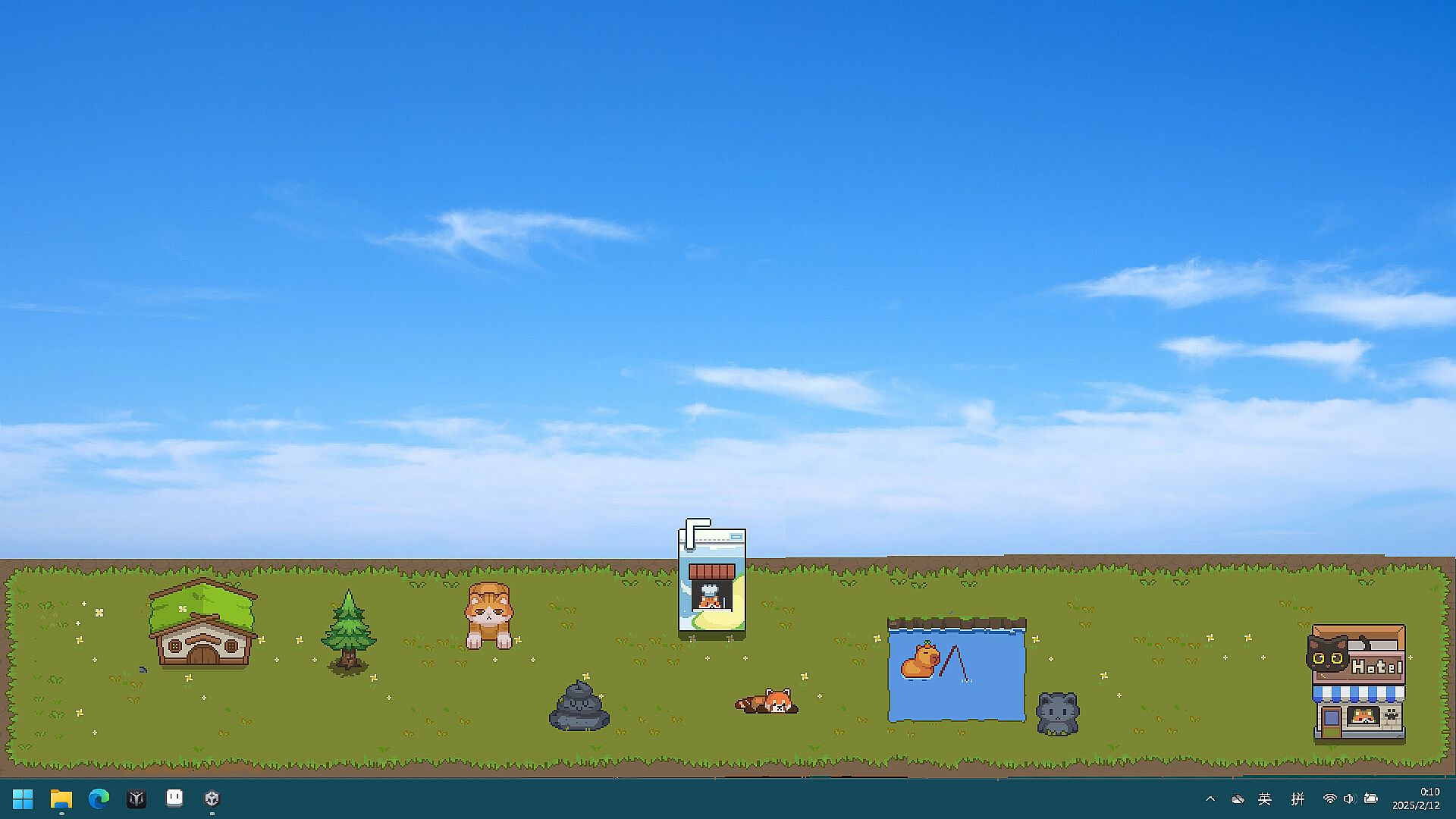This screenshot has width=1456, height=819.
Task: Open the green-roof cottage
Action: (202, 624)
